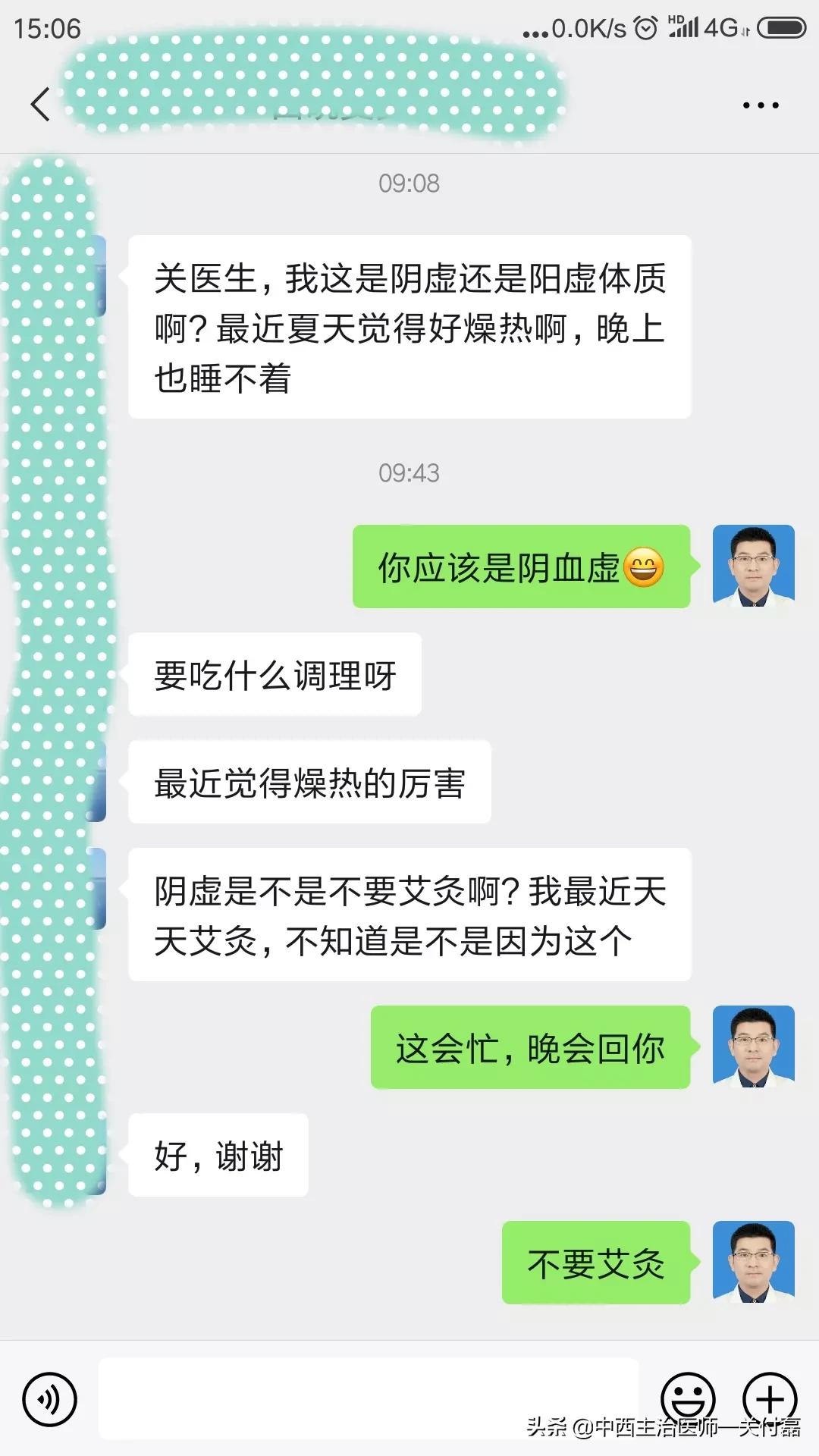Image resolution: width=819 pixels, height=1456 pixels.
Task: Tap the 09:08 timestamp label
Action: 409,182
